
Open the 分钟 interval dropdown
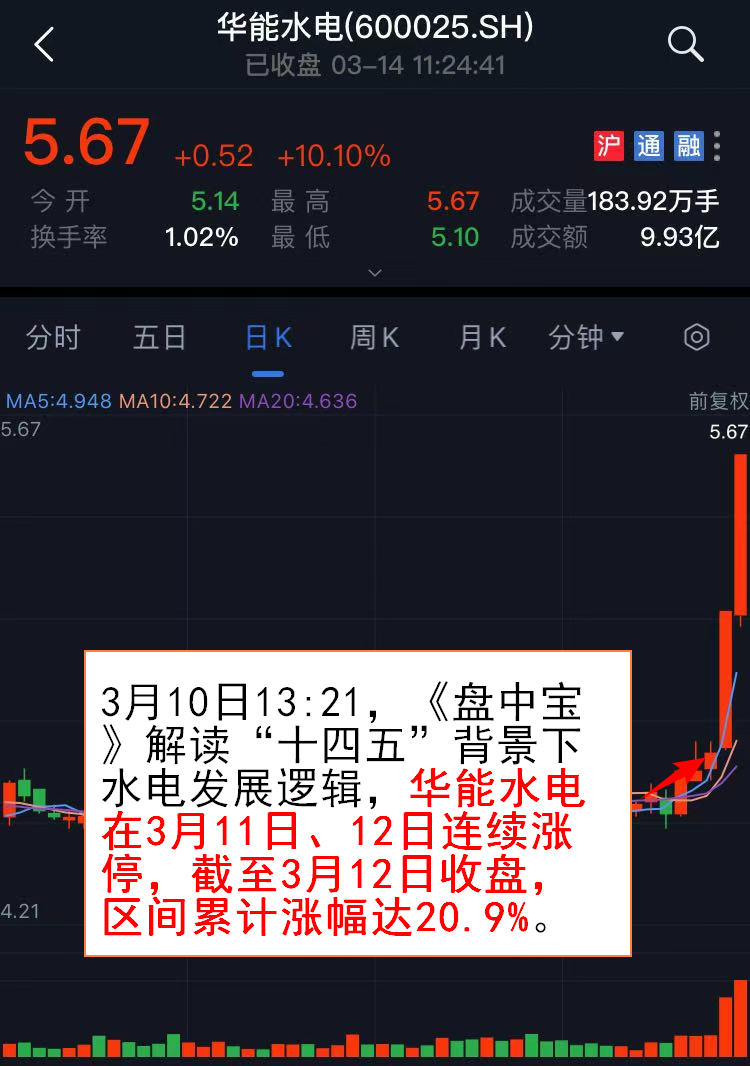pos(586,338)
